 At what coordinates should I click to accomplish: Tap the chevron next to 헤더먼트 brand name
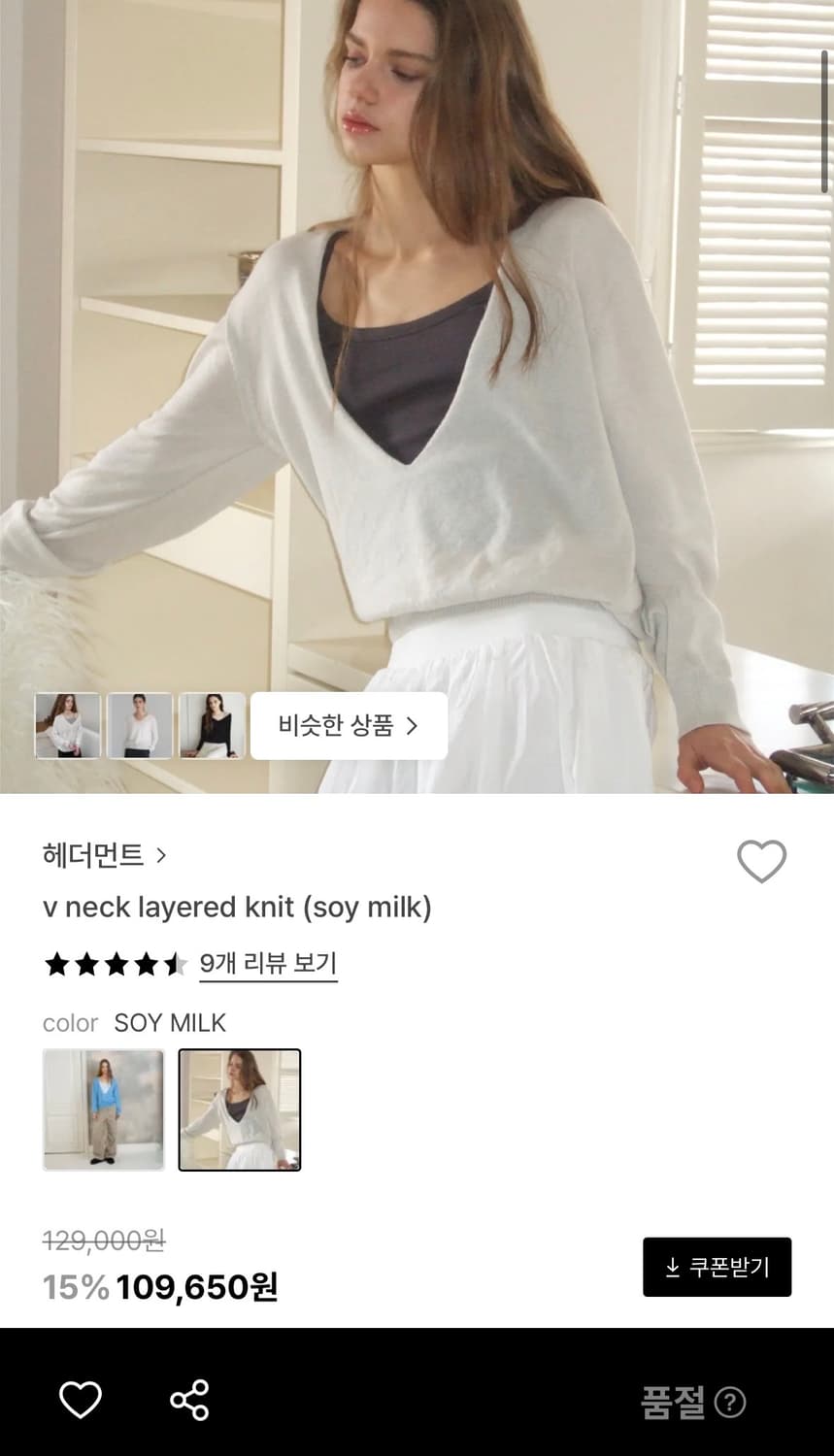pos(162,856)
